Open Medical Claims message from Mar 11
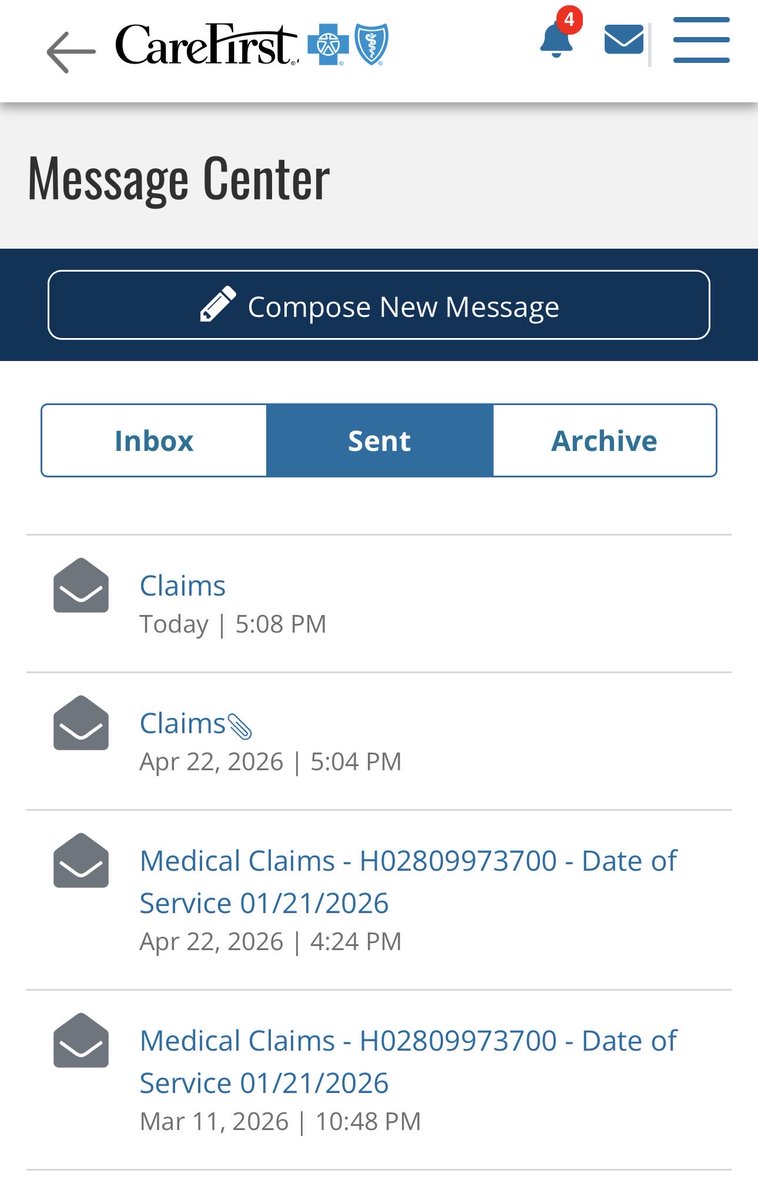This screenshot has width=758, height=1200. 379,1080
